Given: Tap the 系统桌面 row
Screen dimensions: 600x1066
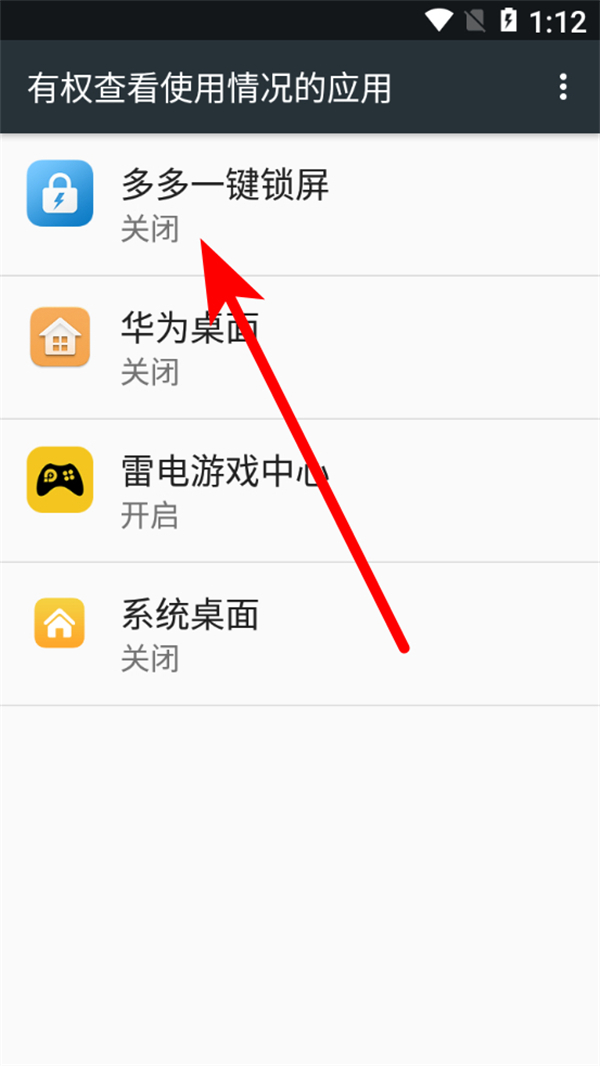Looking at the screenshot, I should pos(300,634).
